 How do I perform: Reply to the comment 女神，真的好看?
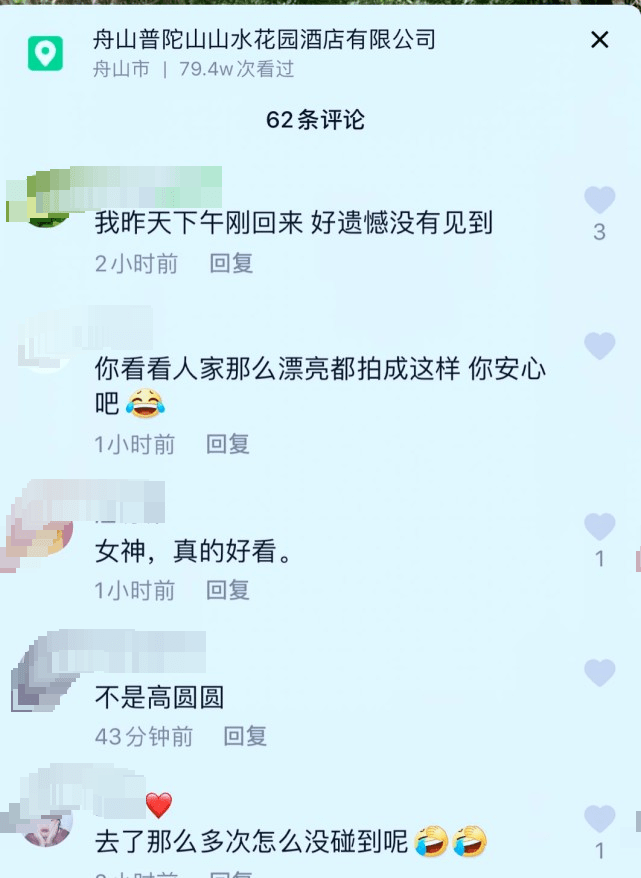pos(227,590)
